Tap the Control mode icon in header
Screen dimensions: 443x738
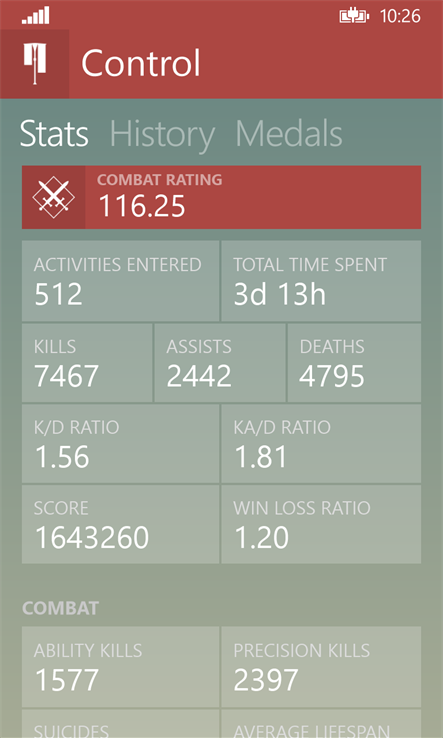coord(35,64)
